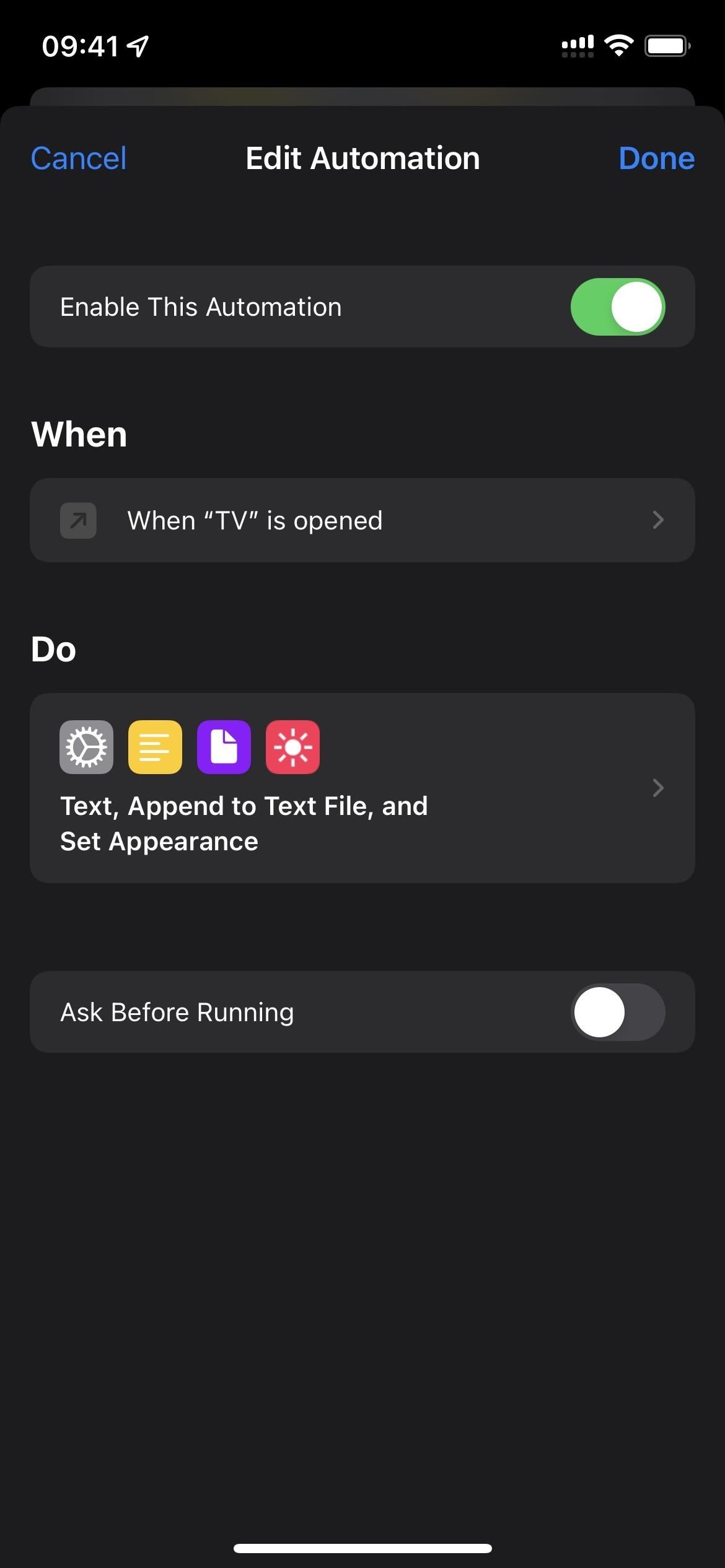
Task: Turn on Ask Before Running
Action: 617,1012
